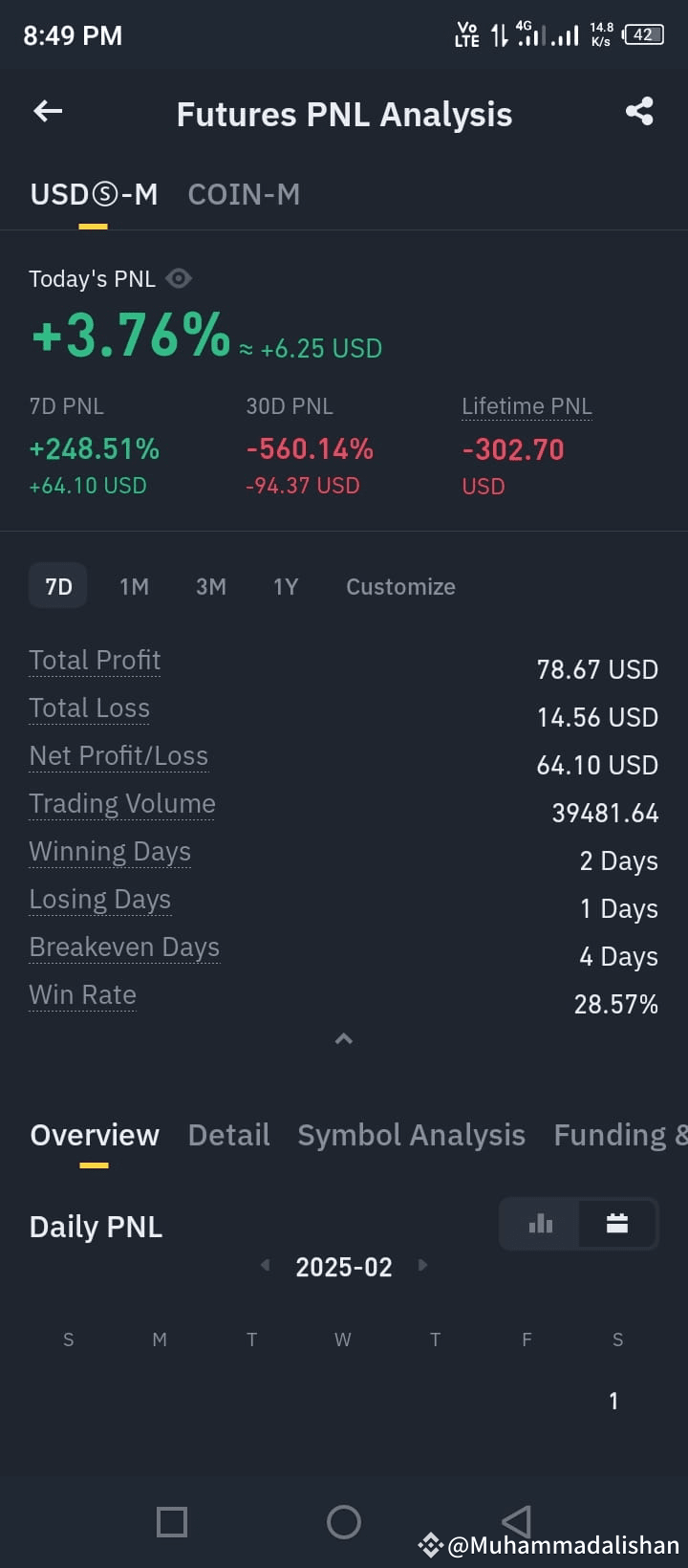Open the Lifetime PNL explanation

[x=527, y=406]
